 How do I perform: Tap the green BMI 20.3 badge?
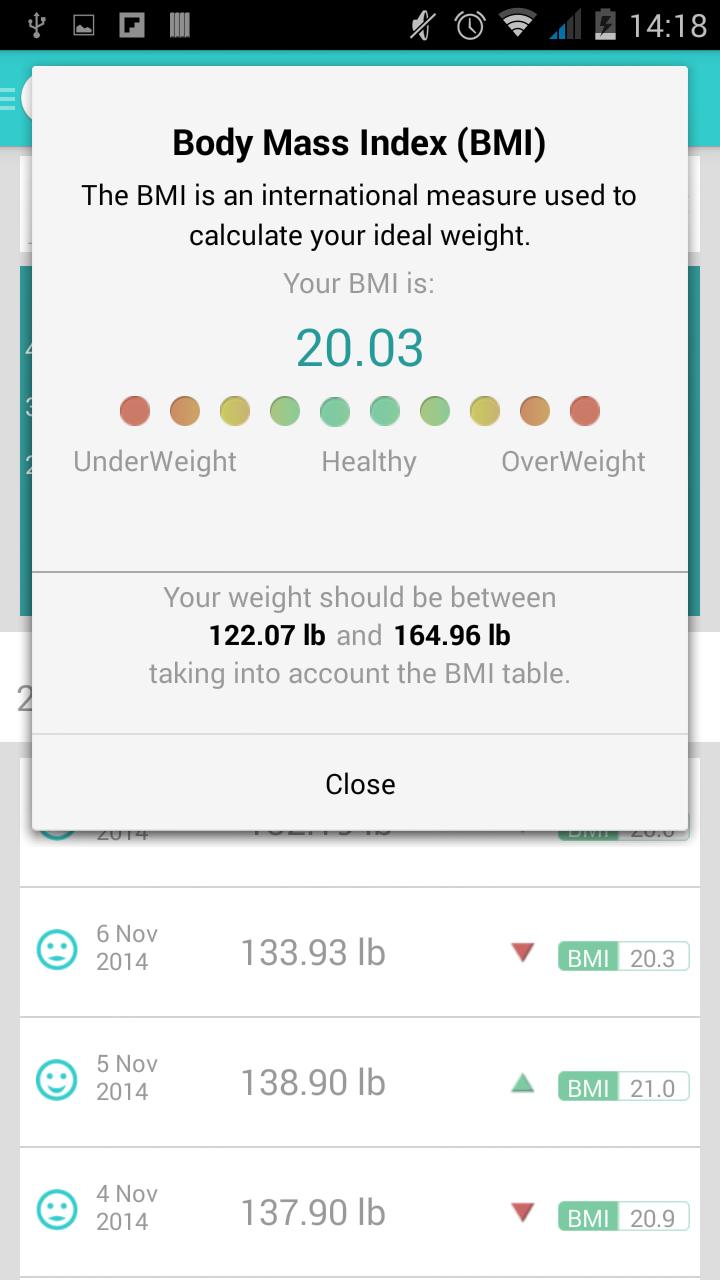[622, 955]
